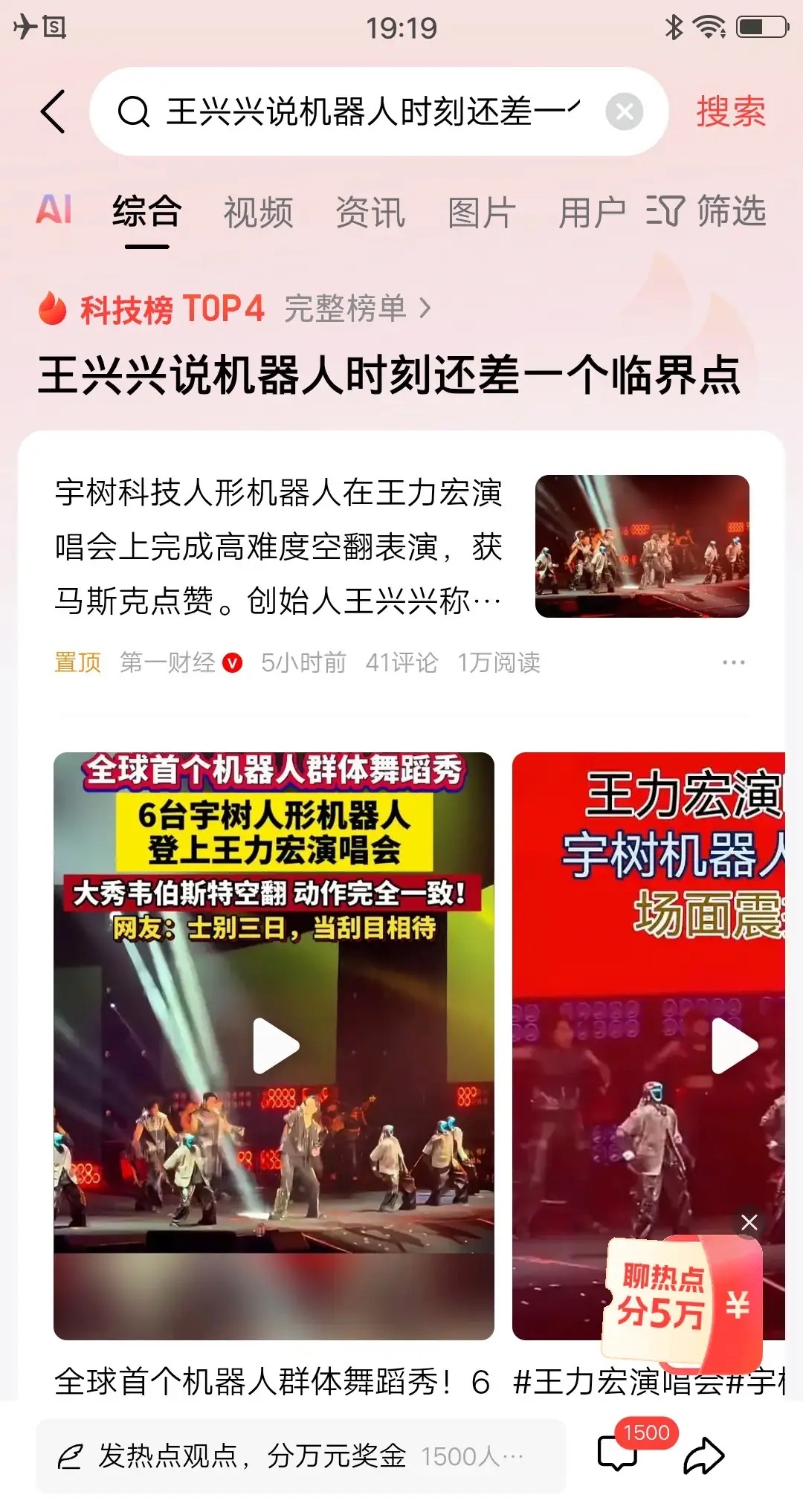Viewport: 803px width, 1512px height.
Task: Tap the back arrow to exit search
Action: (x=52, y=112)
